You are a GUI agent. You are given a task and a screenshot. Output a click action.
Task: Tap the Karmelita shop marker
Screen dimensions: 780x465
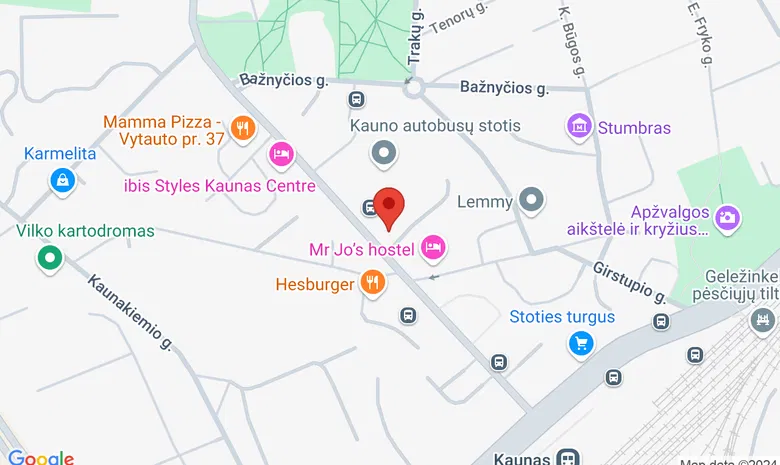(63, 180)
